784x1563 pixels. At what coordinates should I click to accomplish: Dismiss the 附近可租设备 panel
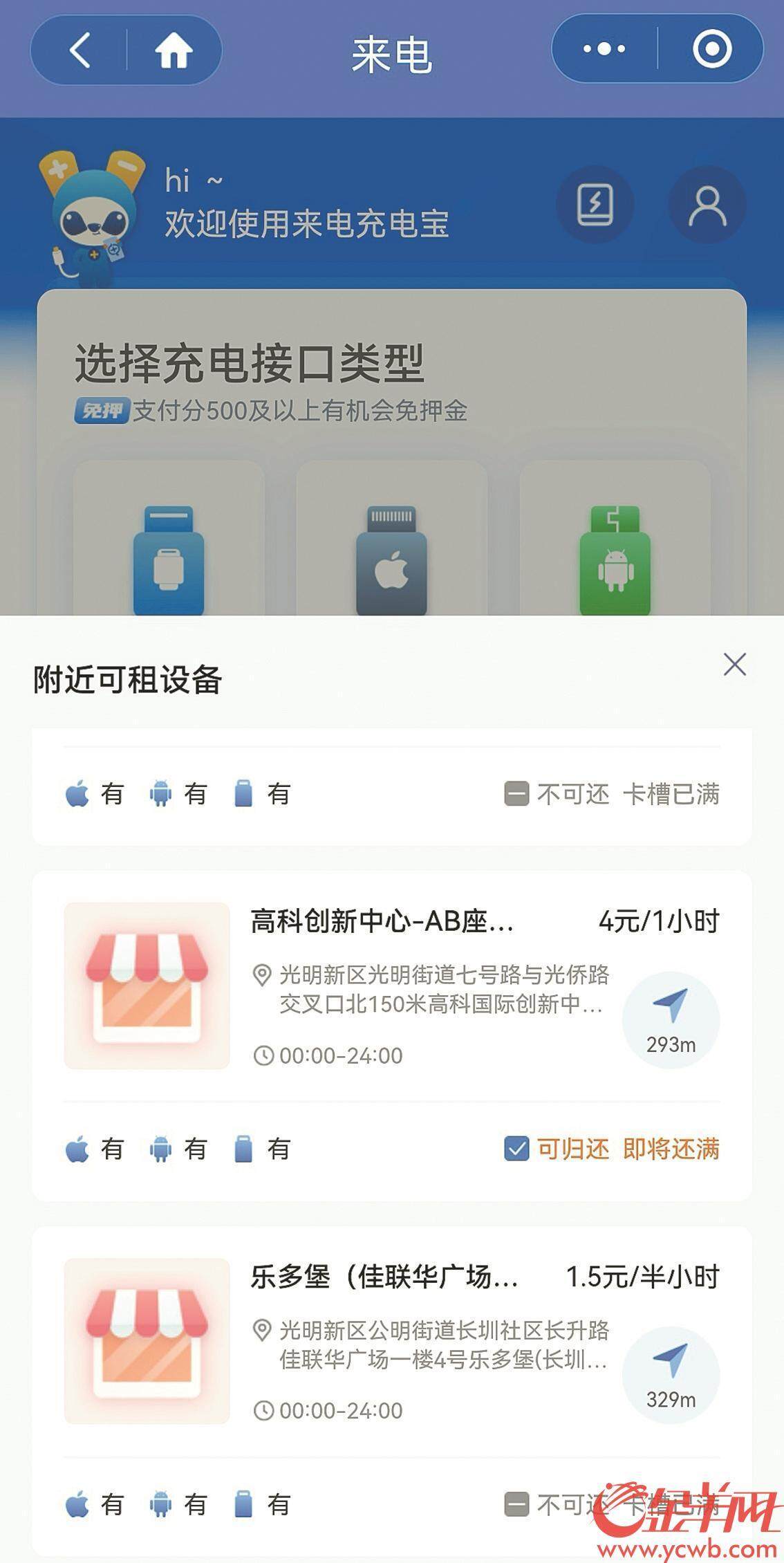(734, 665)
